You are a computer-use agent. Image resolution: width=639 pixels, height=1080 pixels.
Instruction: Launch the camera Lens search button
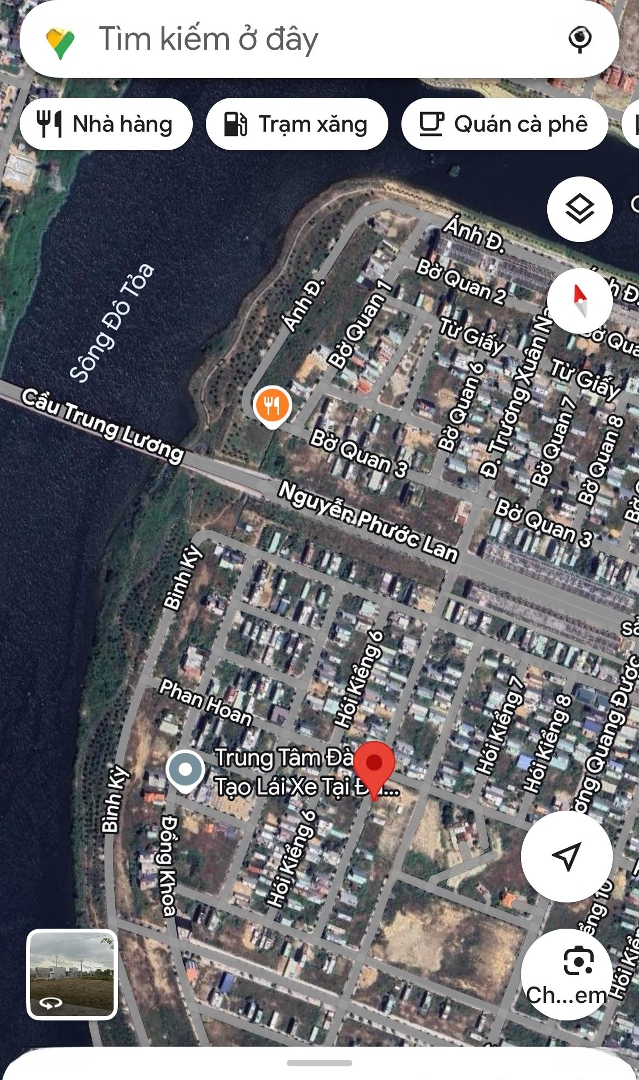pyautogui.click(x=567, y=973)
